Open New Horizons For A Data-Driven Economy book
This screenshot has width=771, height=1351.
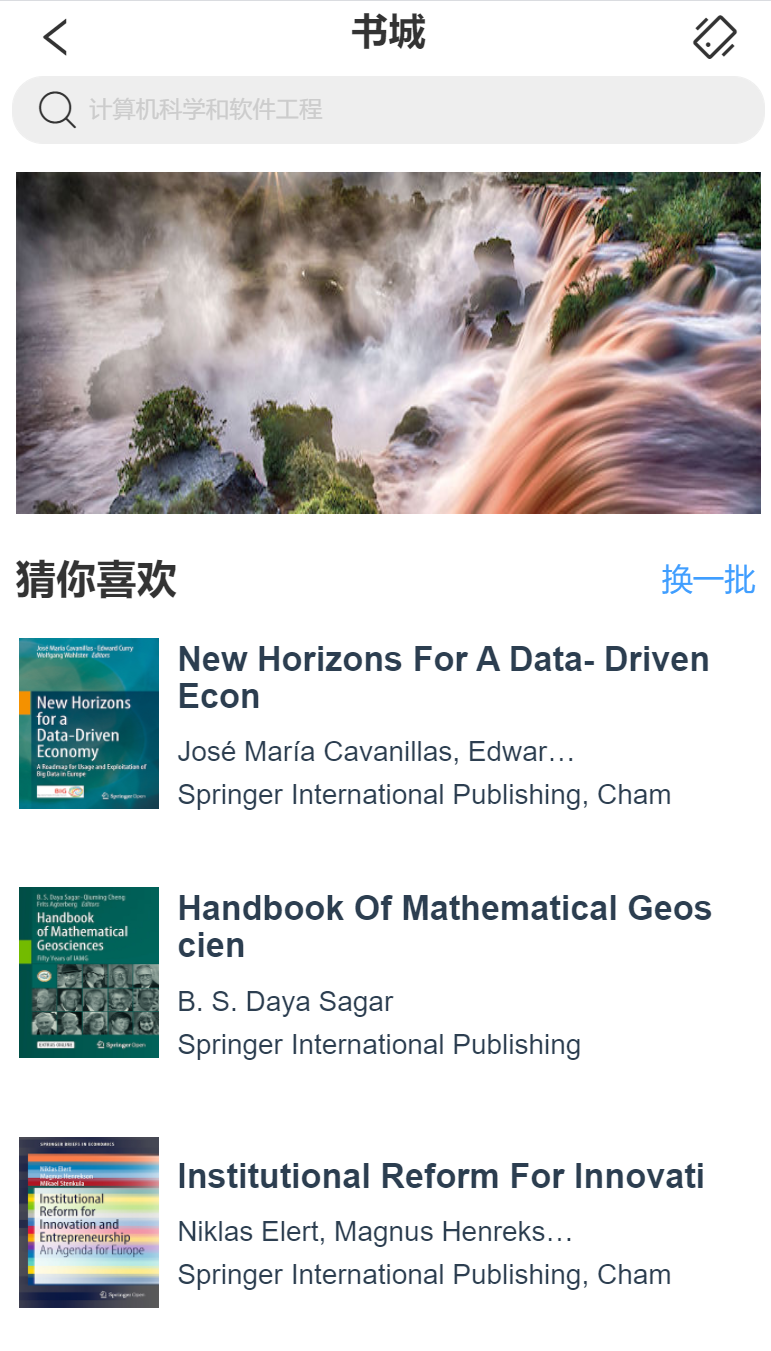click(x=388, y=724)
